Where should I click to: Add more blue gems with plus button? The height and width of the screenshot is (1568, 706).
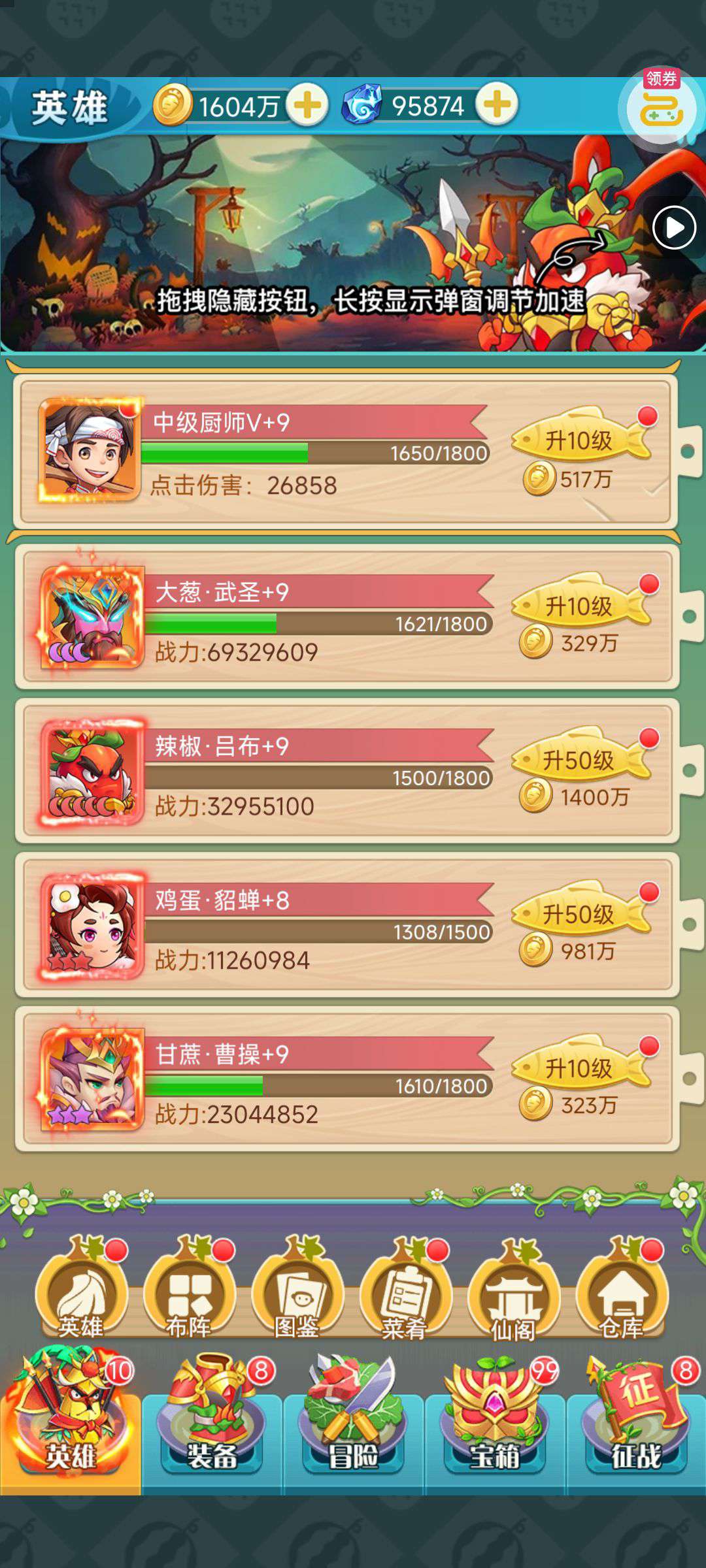pyautogui.click(x=497, y=104)
